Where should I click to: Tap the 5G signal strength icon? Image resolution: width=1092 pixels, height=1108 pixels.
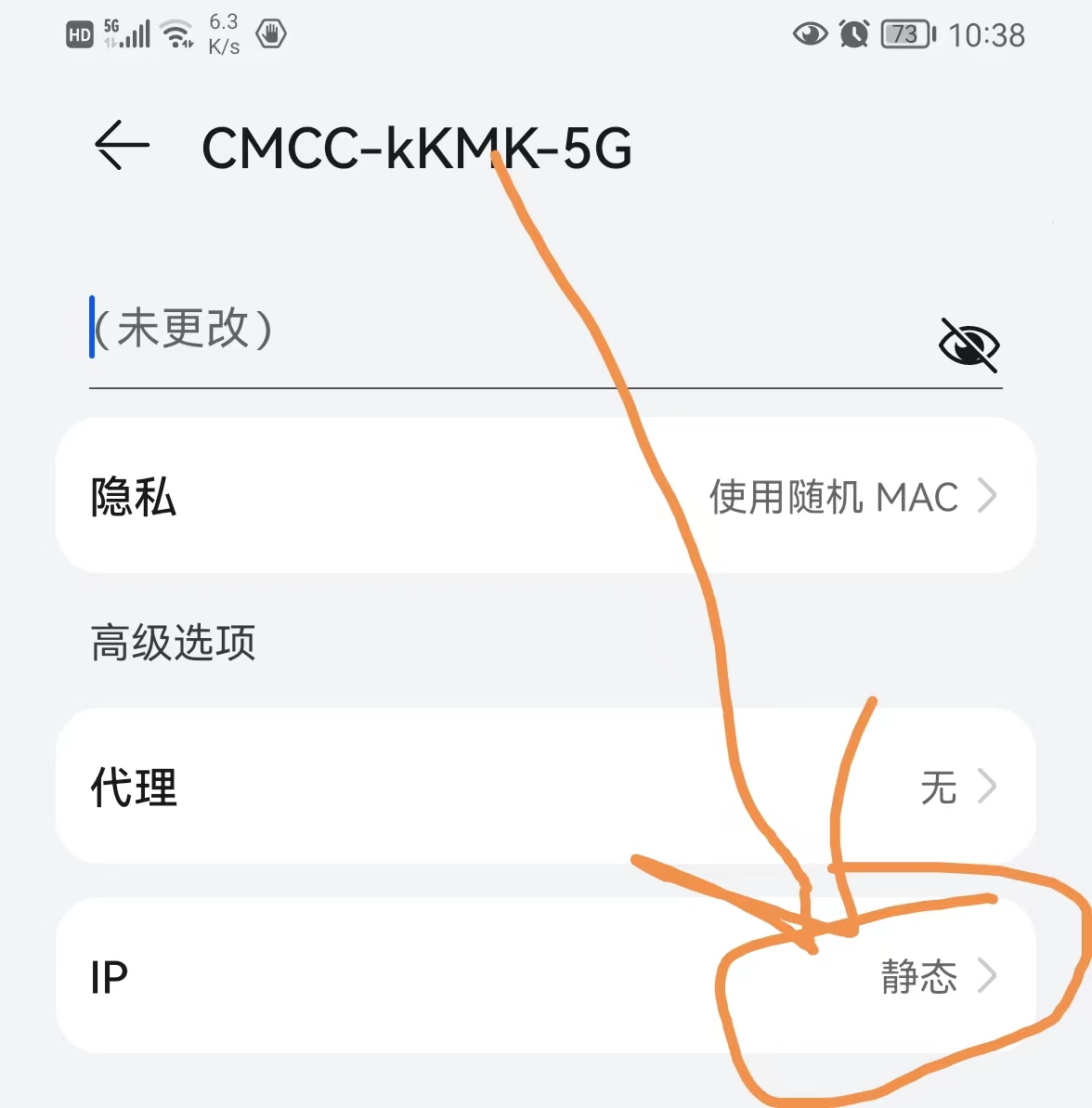coord(128,33)
